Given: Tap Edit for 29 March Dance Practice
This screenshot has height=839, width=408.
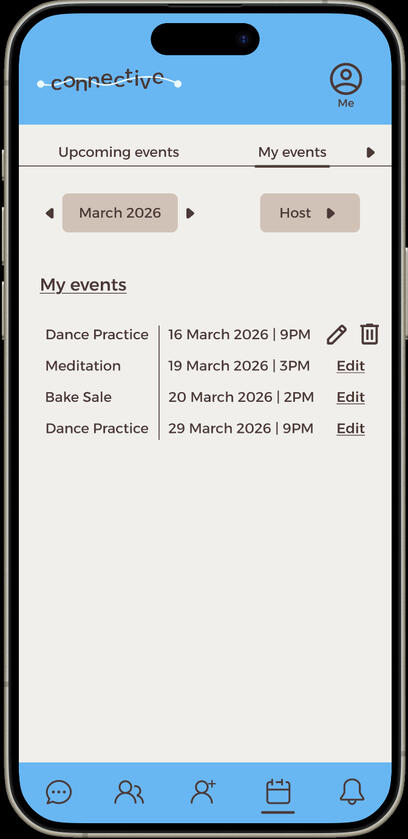Looking at the screenshot, I should [350, 429].
